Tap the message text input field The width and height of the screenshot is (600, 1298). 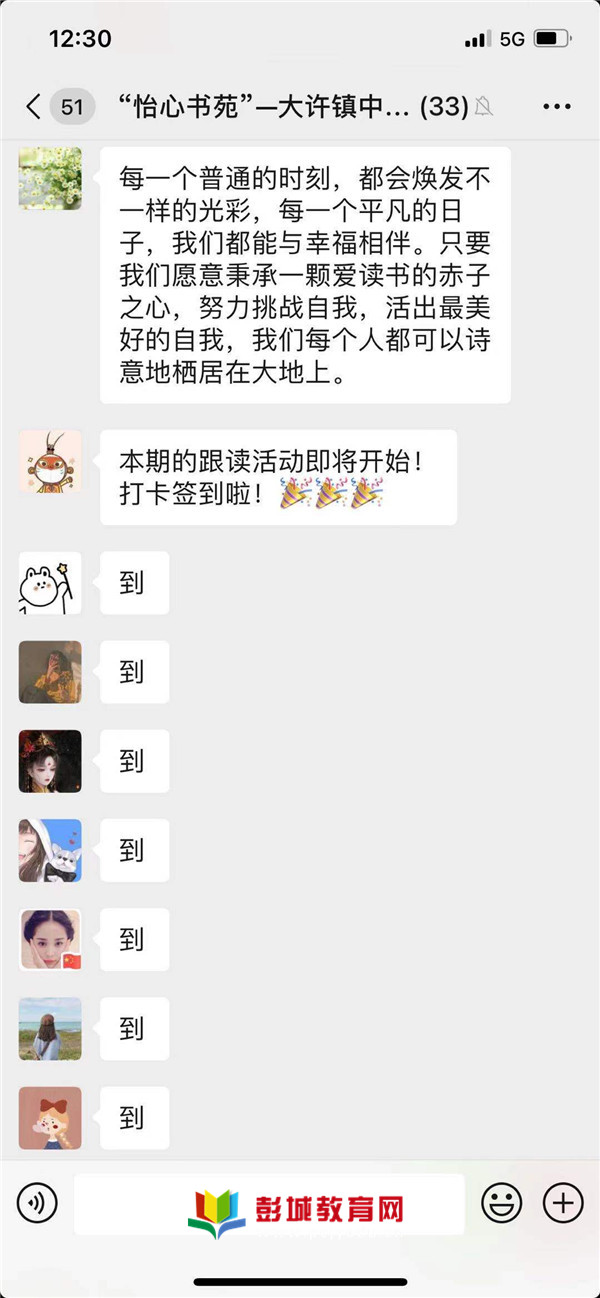(x=270, y=1204)
